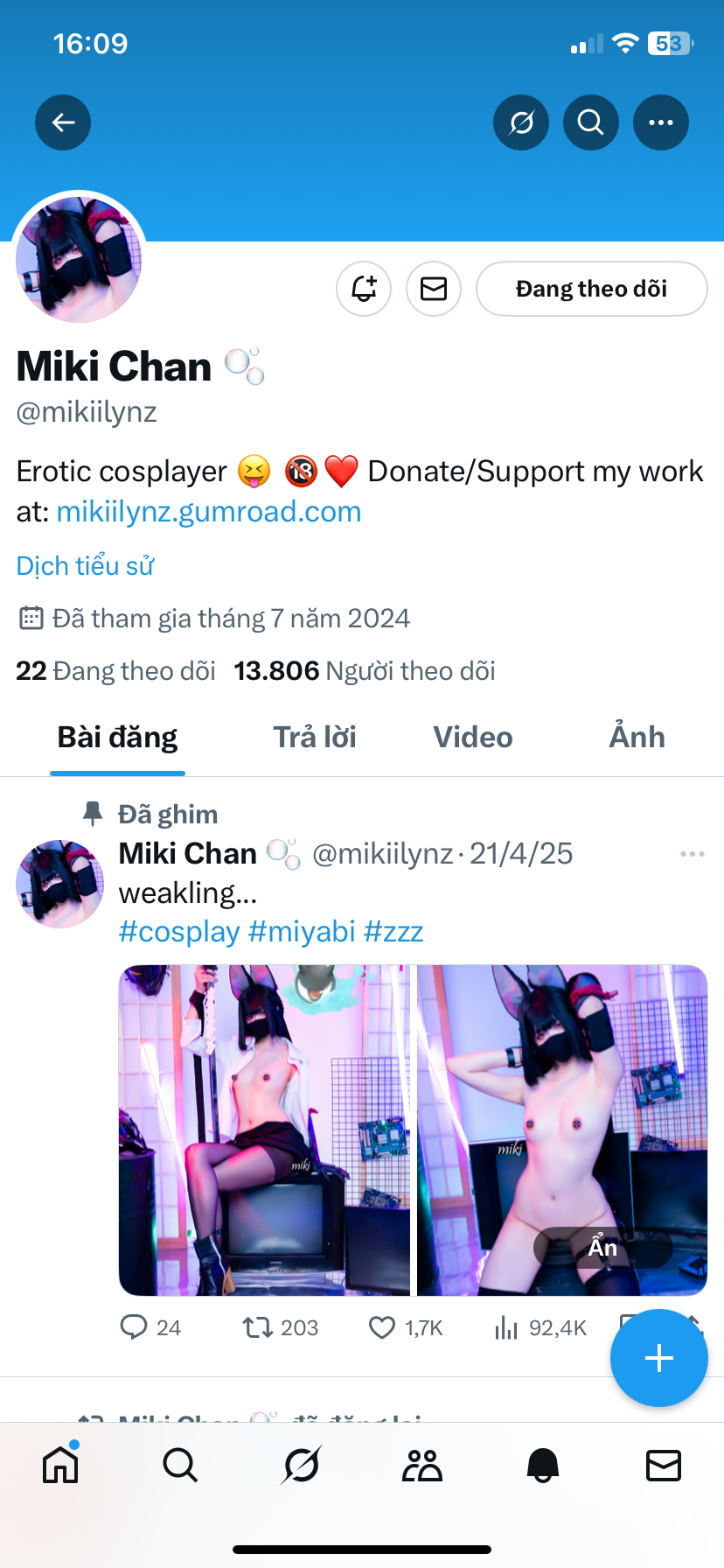724x1568 pixels.
Task: Turn on post notifications bell
Action: [x=364, y=289]
